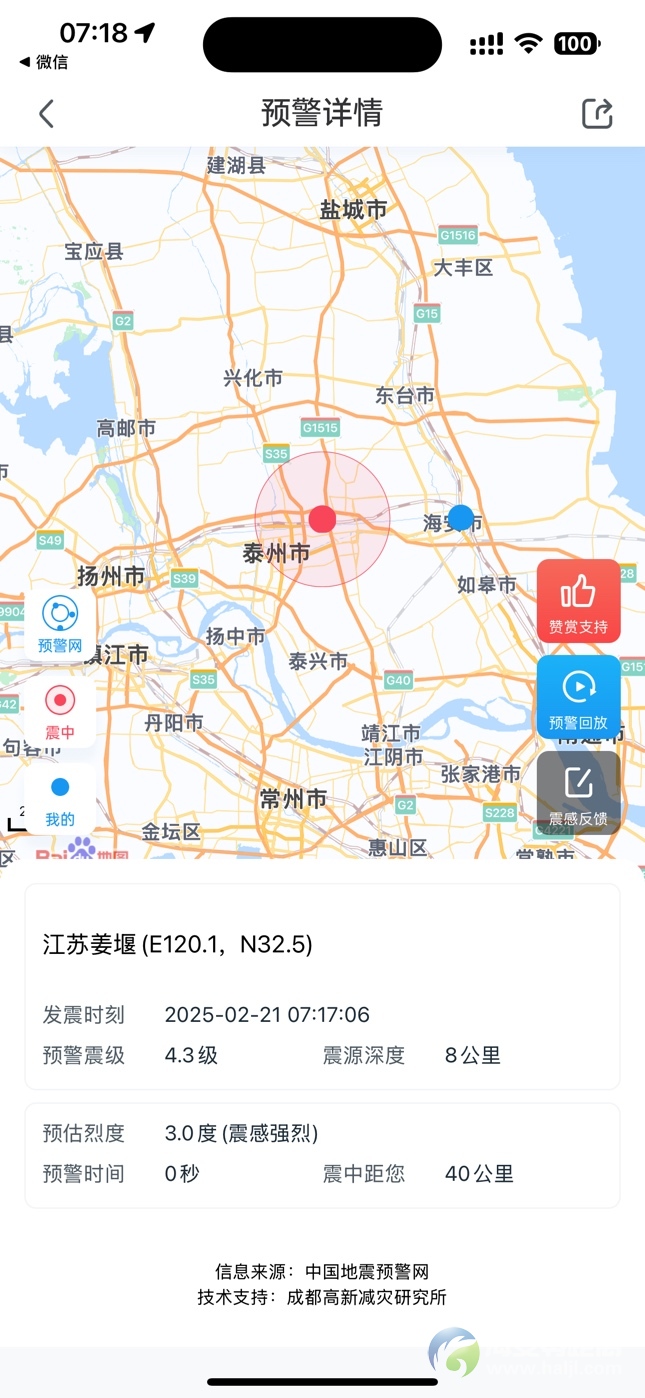Center the map on 震中
This screenshot has width=645, height=1398.
tap(60, 711)
